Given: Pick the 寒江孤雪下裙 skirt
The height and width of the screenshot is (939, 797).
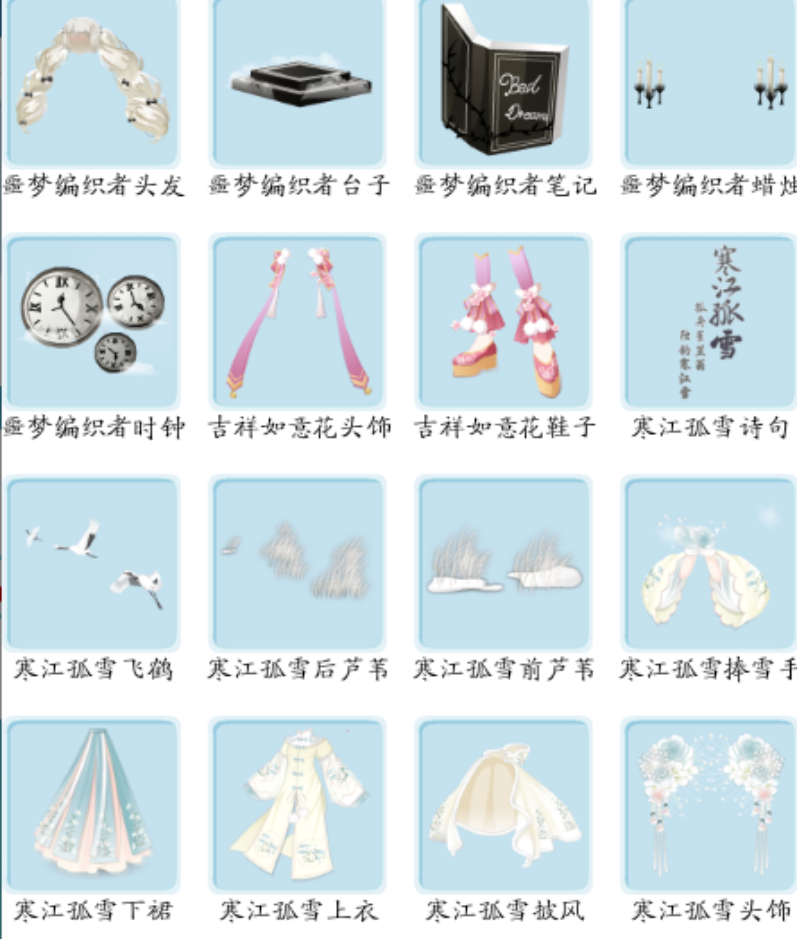Looking at the screenshot, I should pyautogui.click(x=93, y=805).
